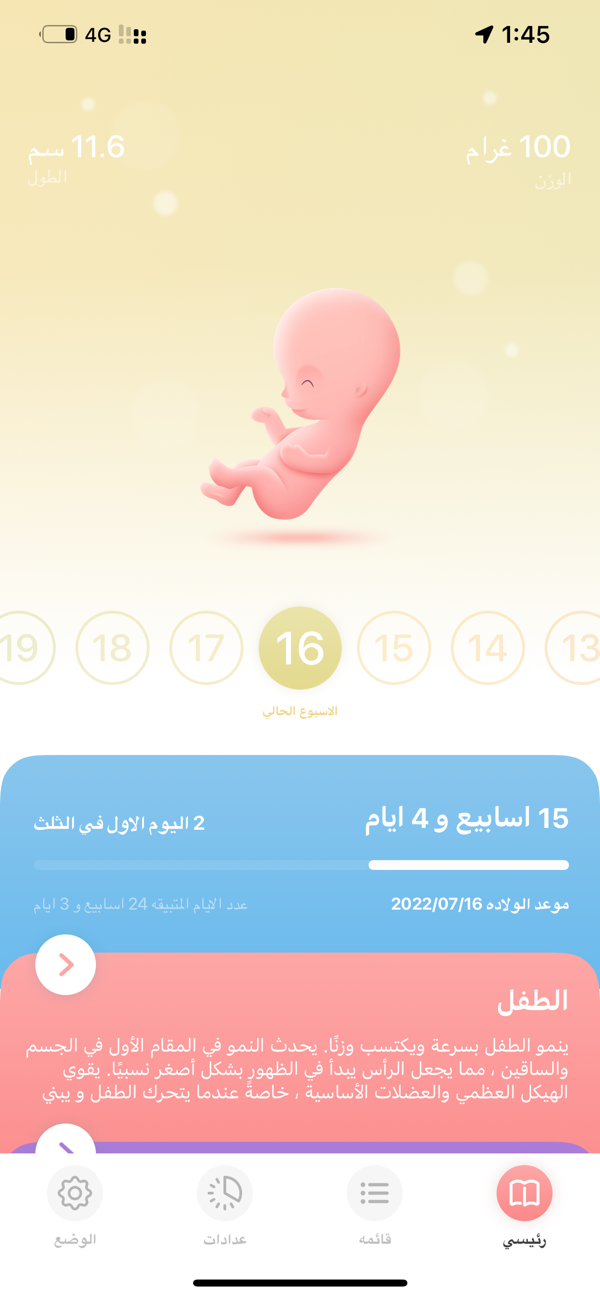Choose week 14 circle

click(x=488, y=648)
